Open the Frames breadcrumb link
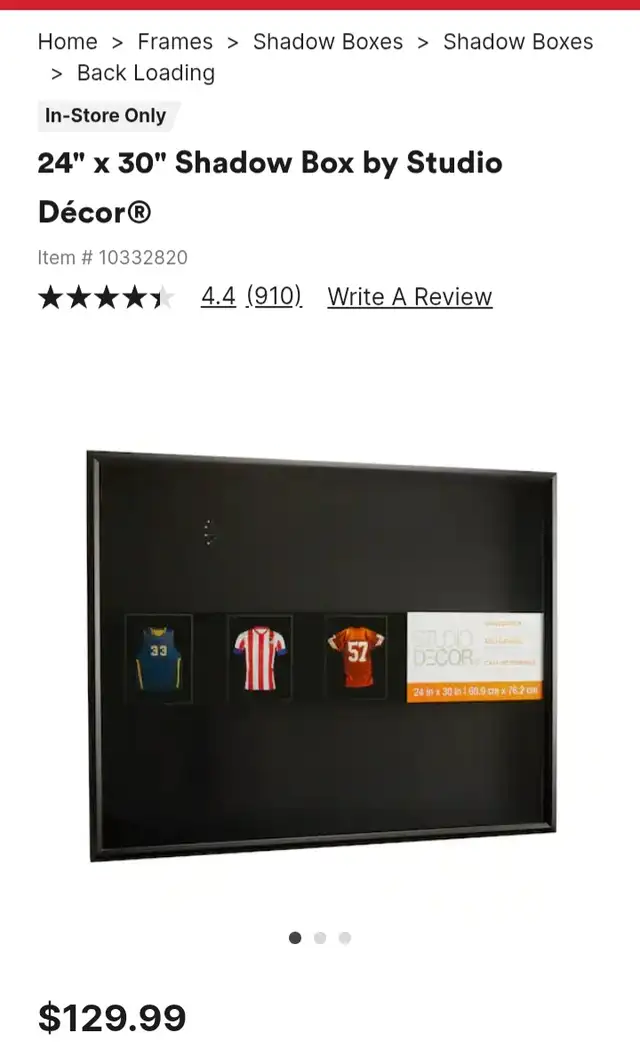Image resolution: width=640 pixels, height=1058 pixels. coord(175,42)
